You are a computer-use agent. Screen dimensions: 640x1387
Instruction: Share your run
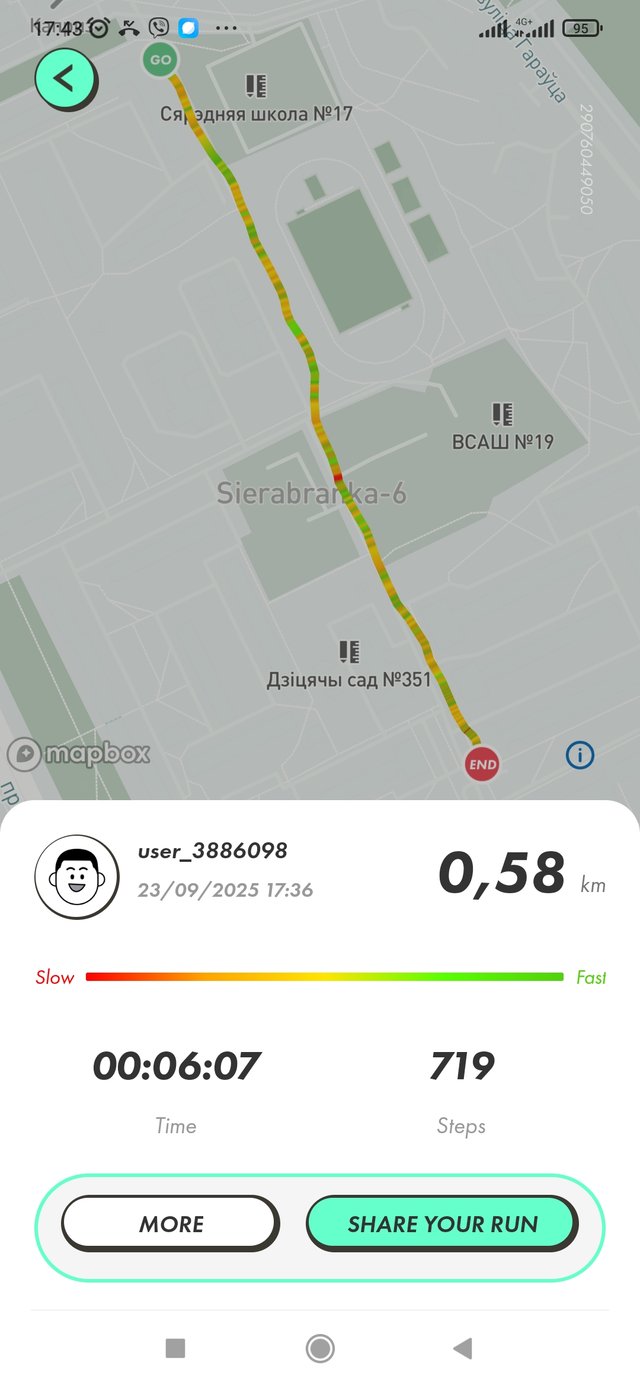click(x=442, y=1224)
